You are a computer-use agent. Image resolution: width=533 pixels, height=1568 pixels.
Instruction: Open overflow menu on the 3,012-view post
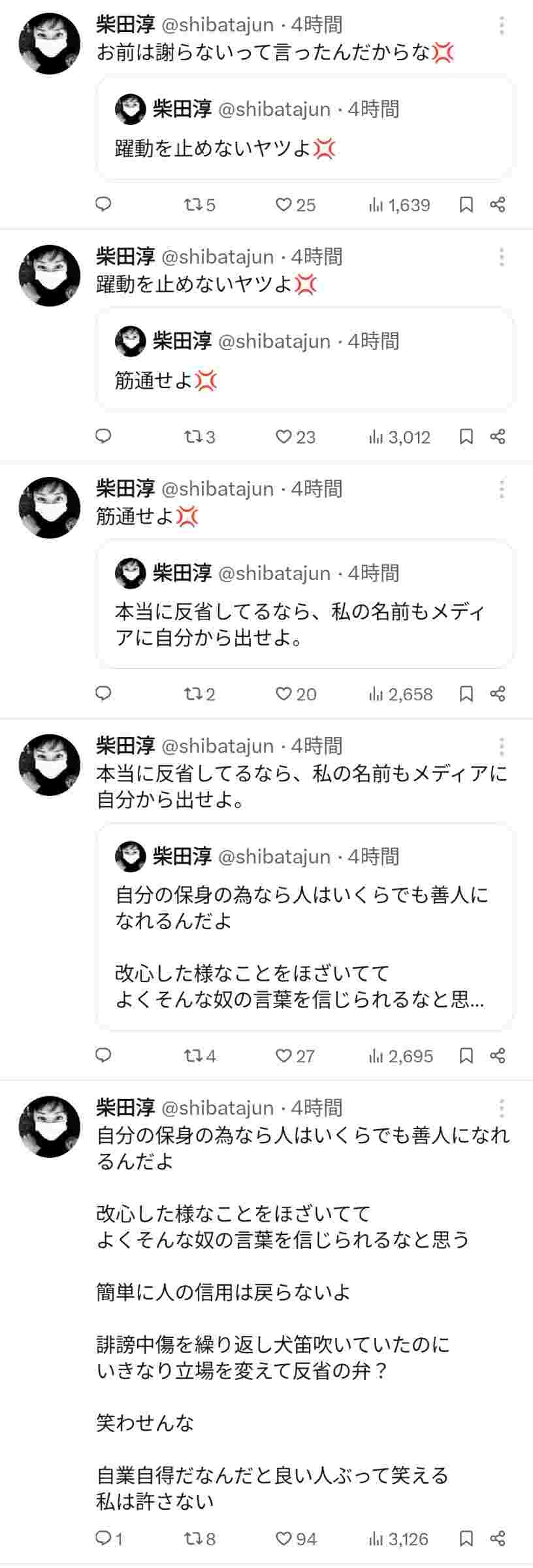(x=502, y=257)
